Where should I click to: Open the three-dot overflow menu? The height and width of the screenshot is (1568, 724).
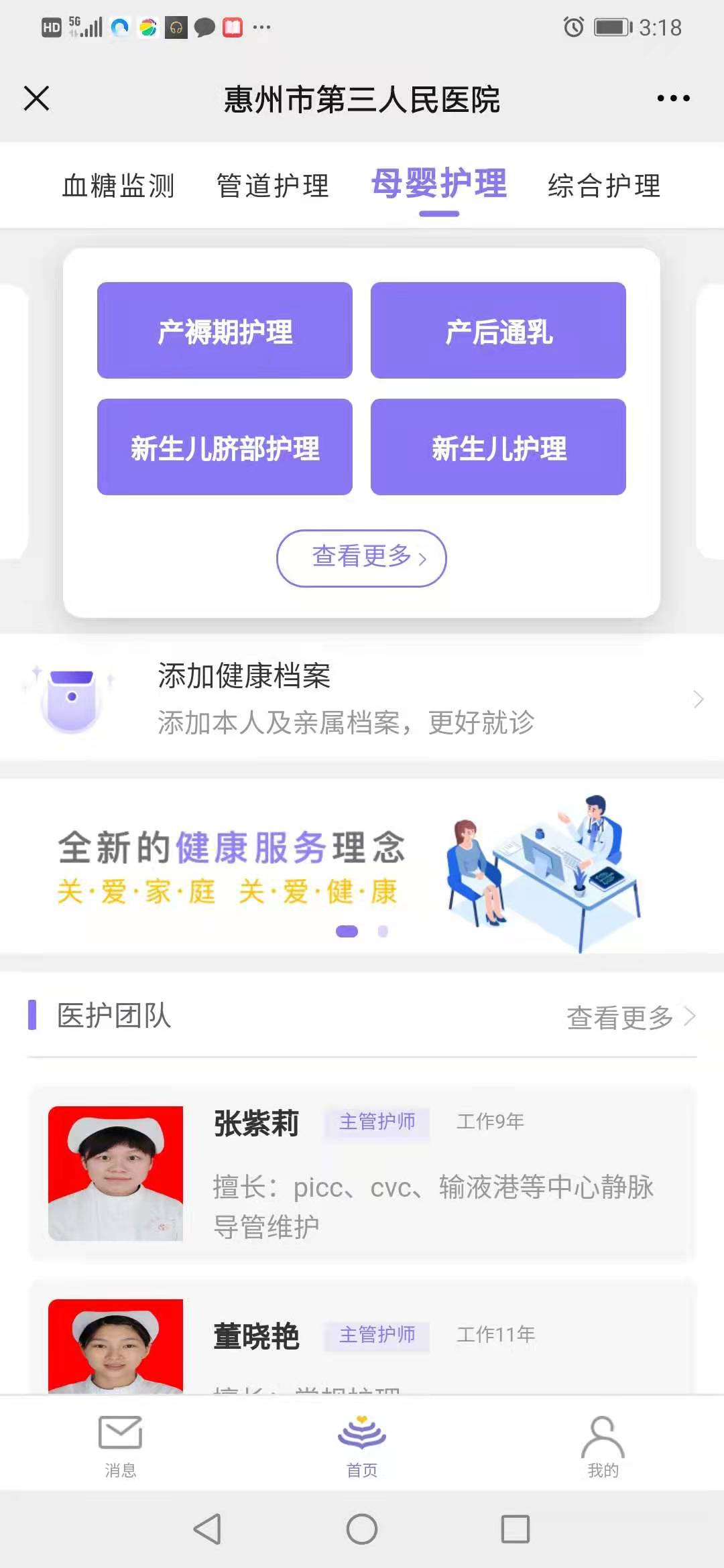click(x=673, y=99)
